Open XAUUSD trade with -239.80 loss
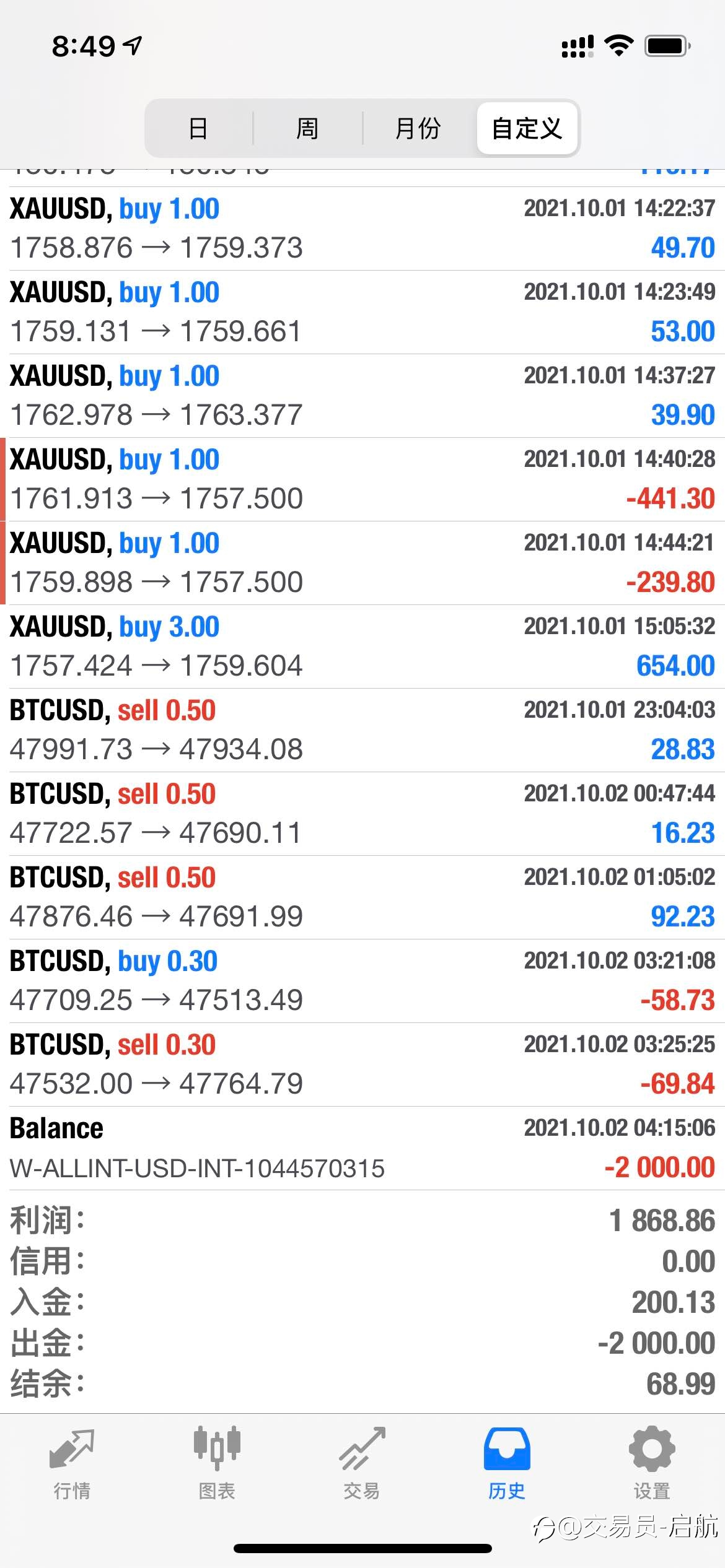 (362, 563)
